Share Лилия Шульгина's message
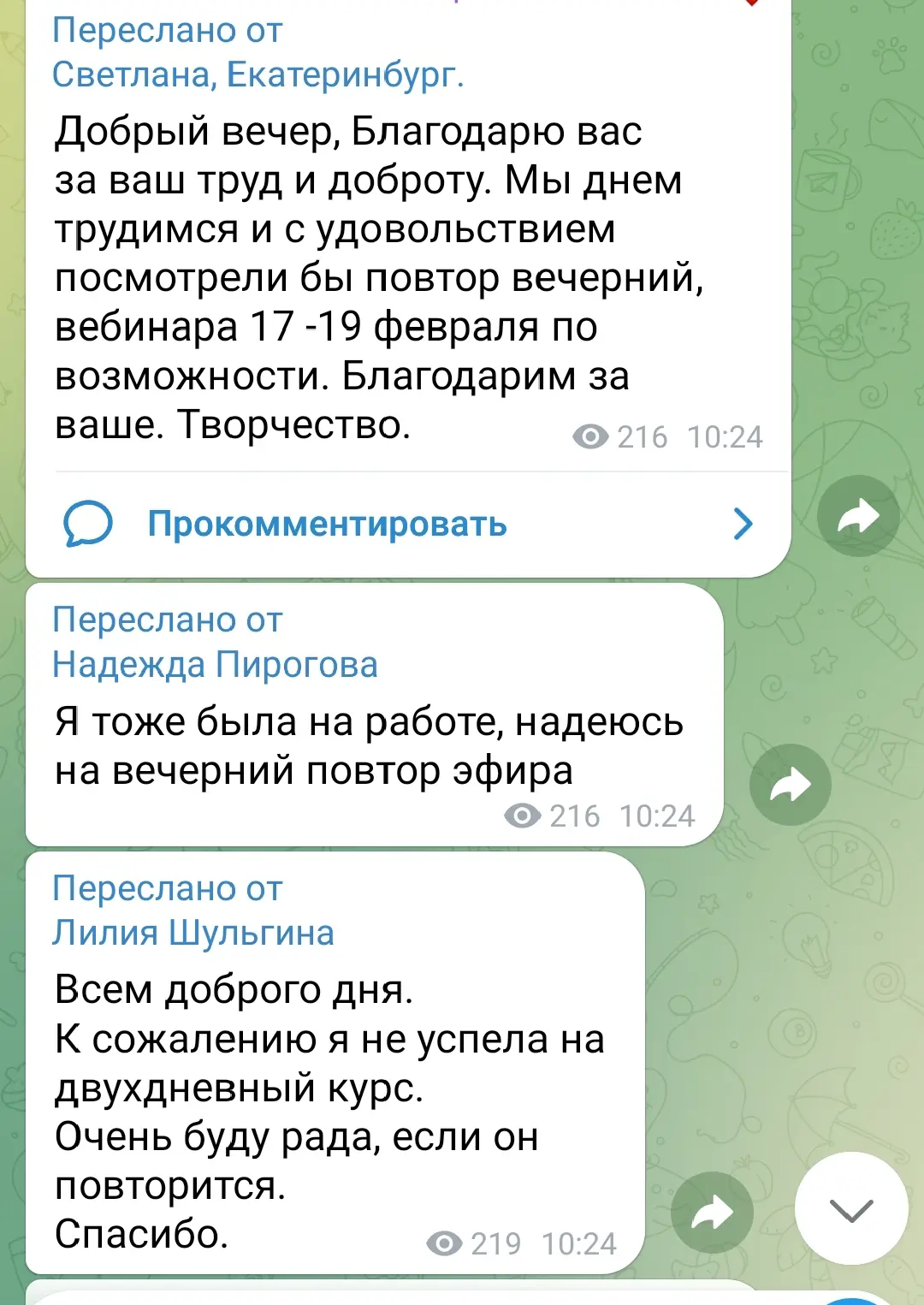 point(712,1213)
